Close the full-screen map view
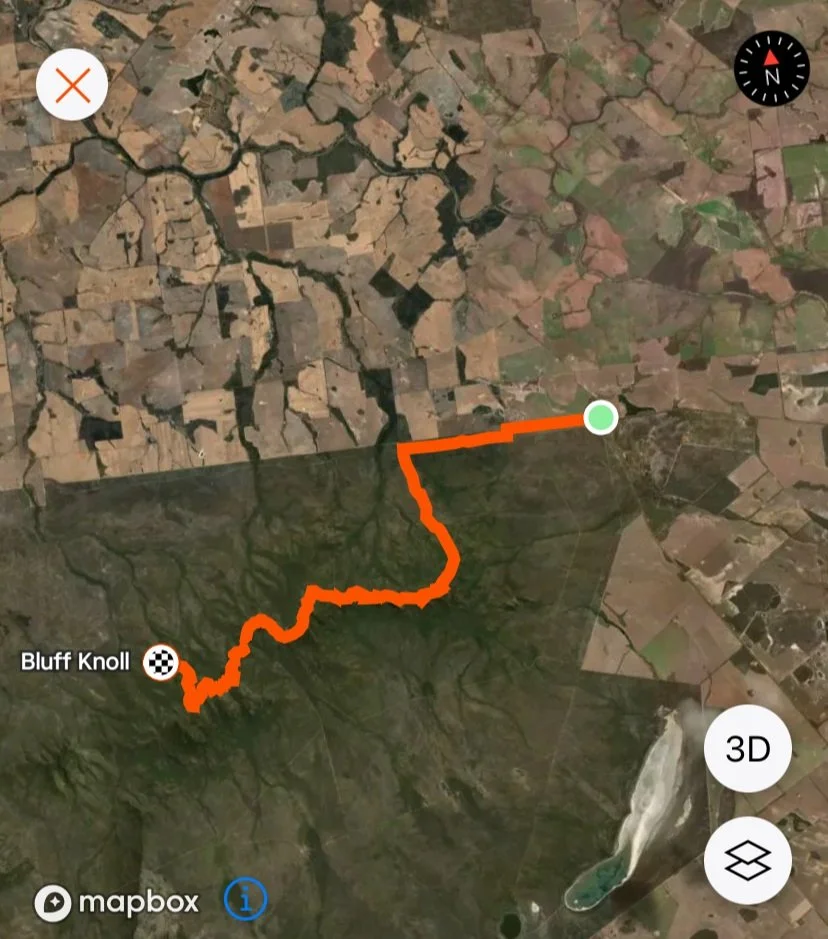 point(72,85)
